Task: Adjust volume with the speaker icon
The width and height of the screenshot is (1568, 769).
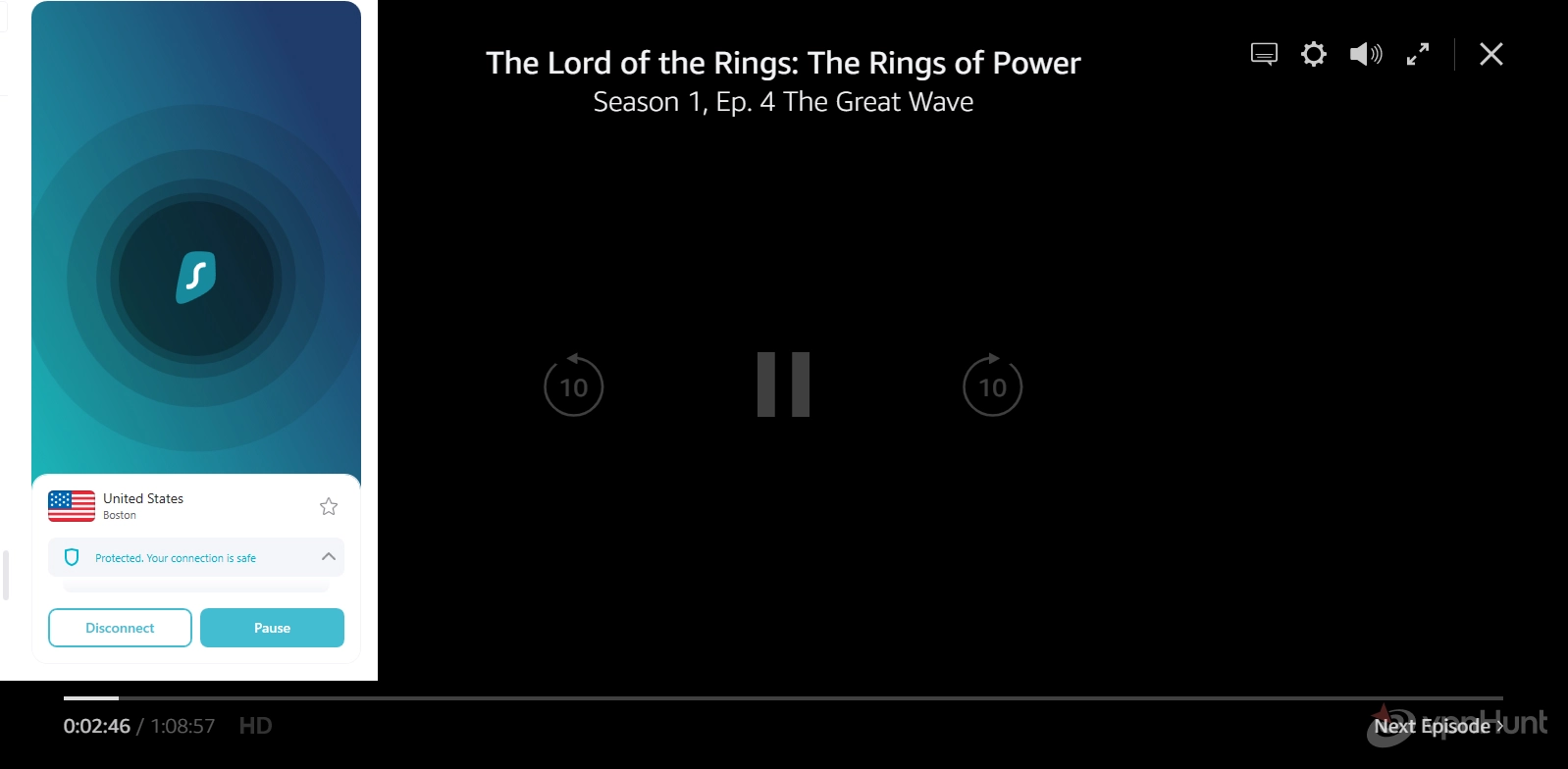Action: pos(1365,54)
